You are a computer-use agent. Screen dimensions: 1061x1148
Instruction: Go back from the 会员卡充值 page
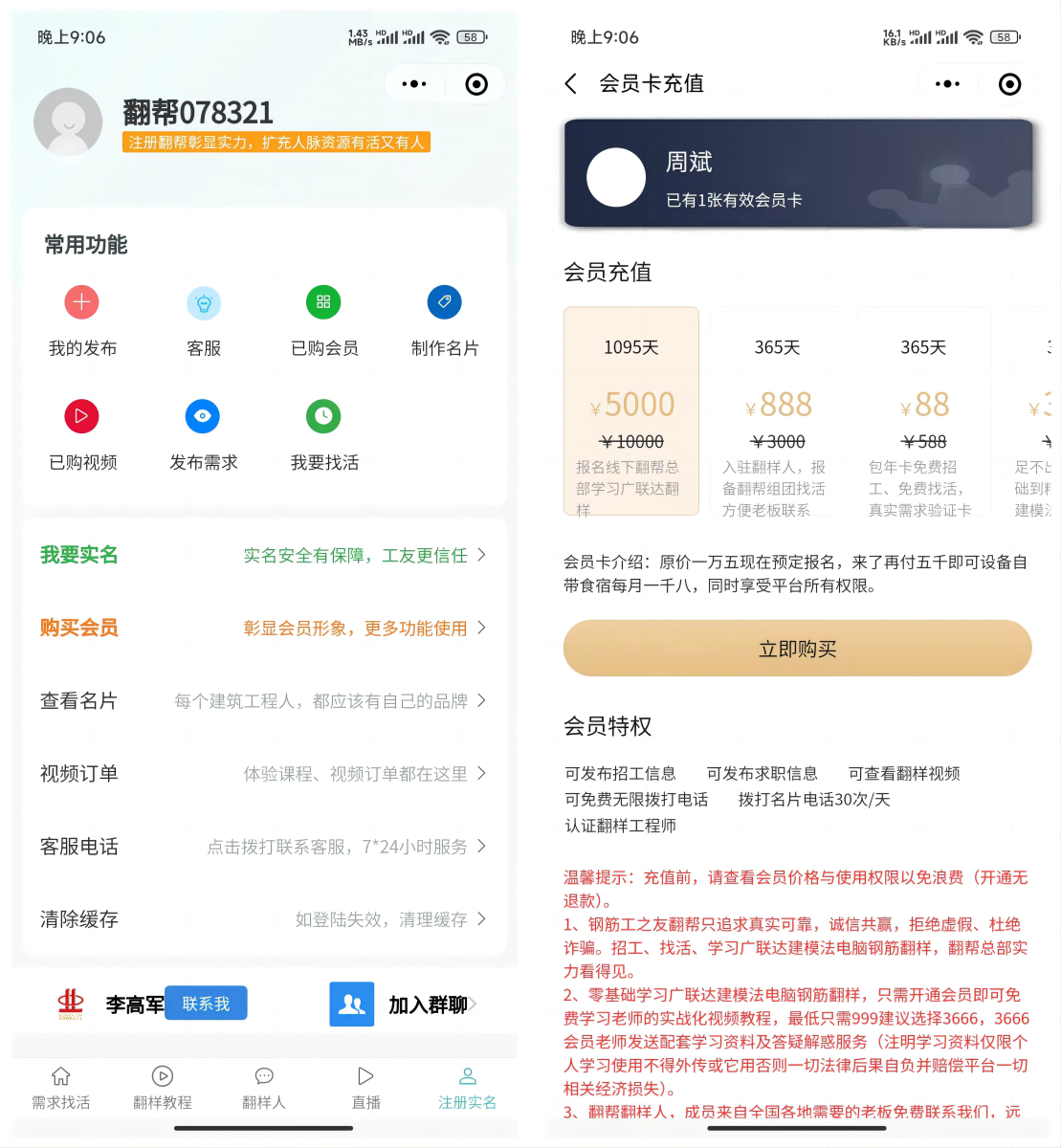tap(571, 84)
